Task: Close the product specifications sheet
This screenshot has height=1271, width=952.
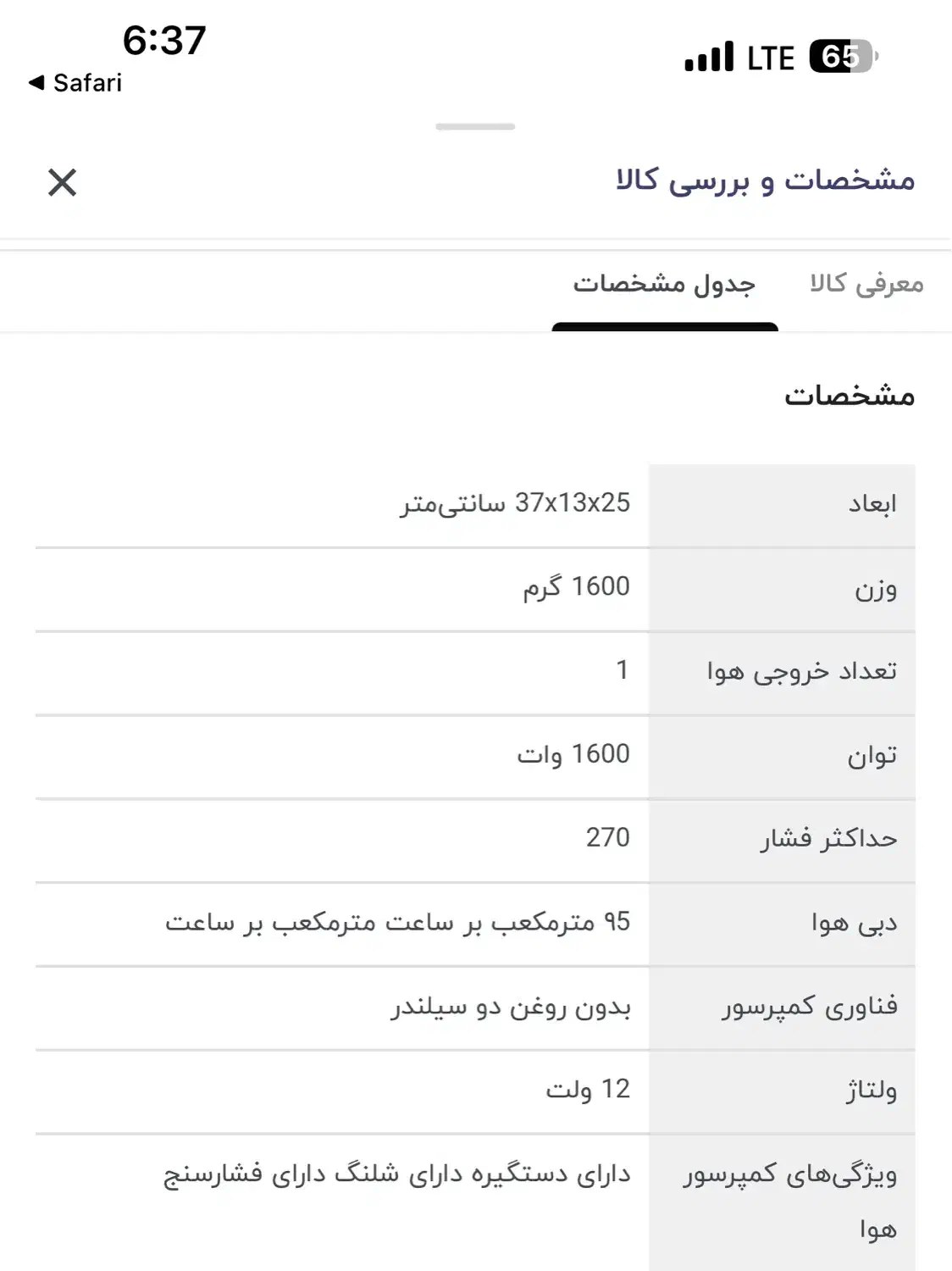Action: (x=64, y=180)
